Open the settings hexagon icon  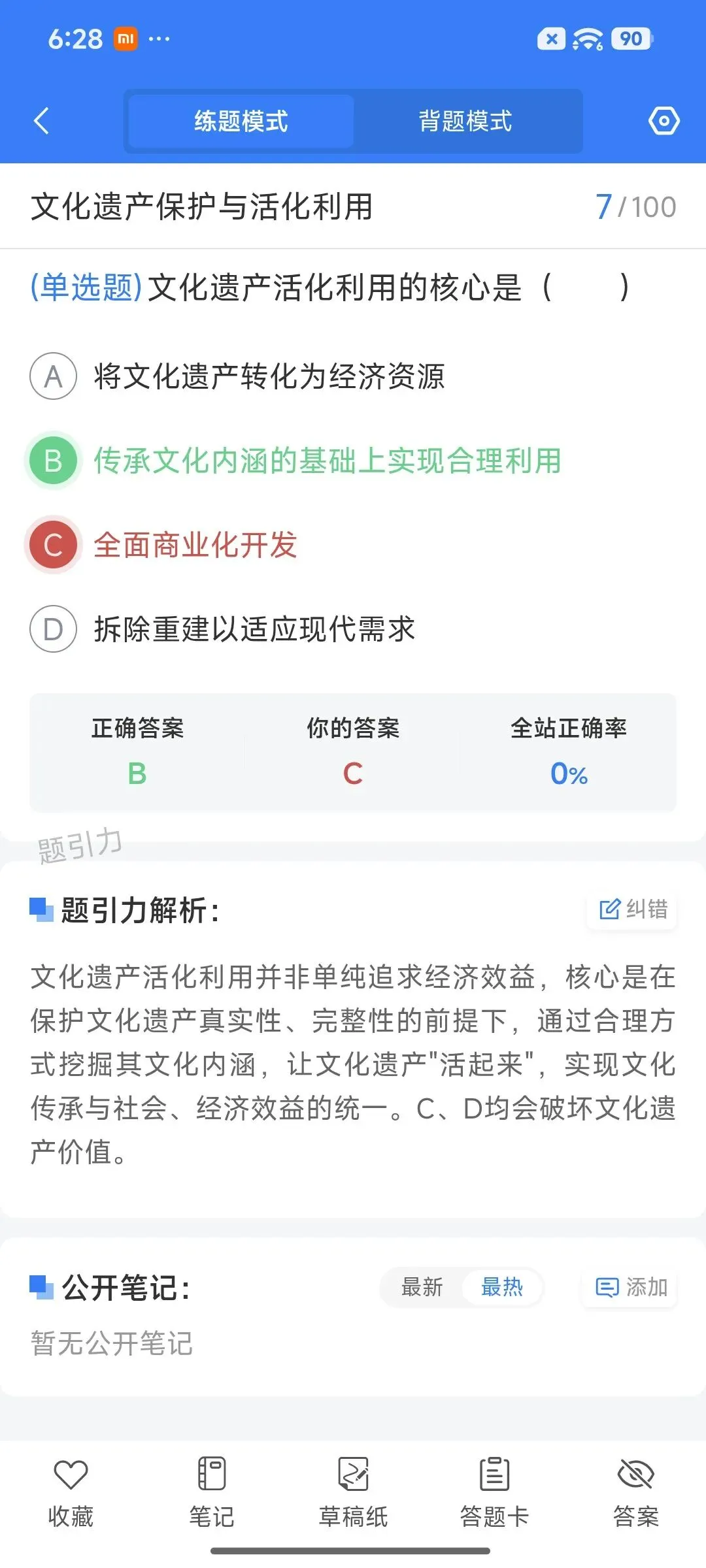(x=664, y=121)
